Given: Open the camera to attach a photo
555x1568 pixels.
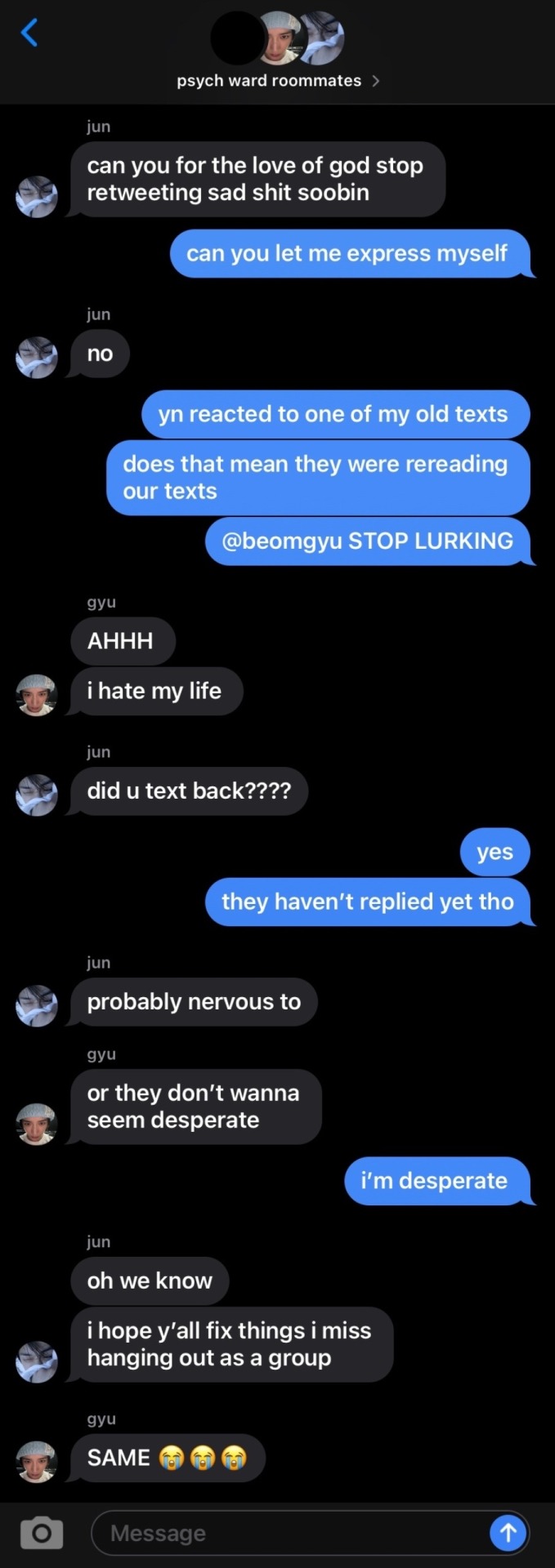Looking at the screenshot, I should click(41, 1533).
